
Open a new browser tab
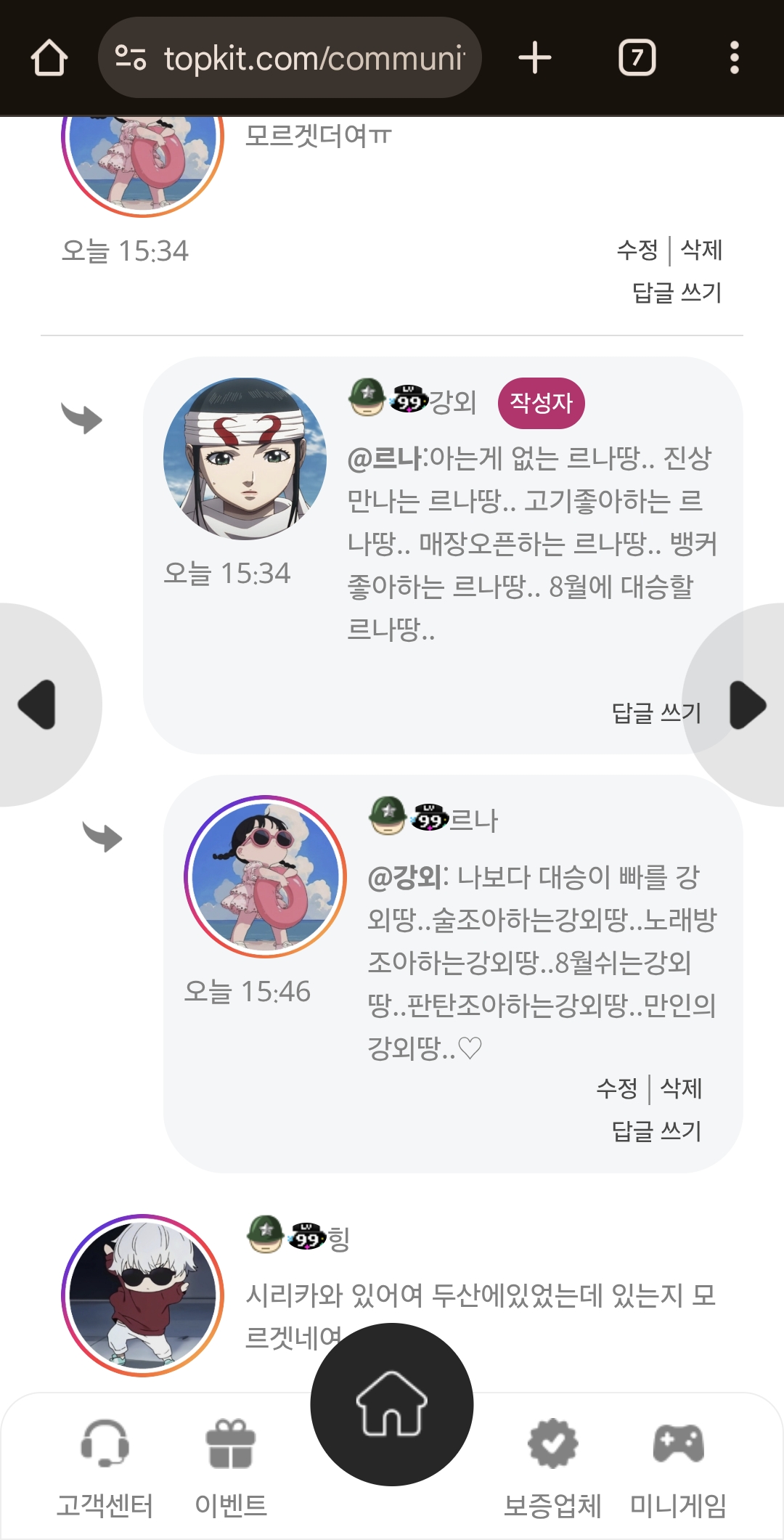(535, 57)
